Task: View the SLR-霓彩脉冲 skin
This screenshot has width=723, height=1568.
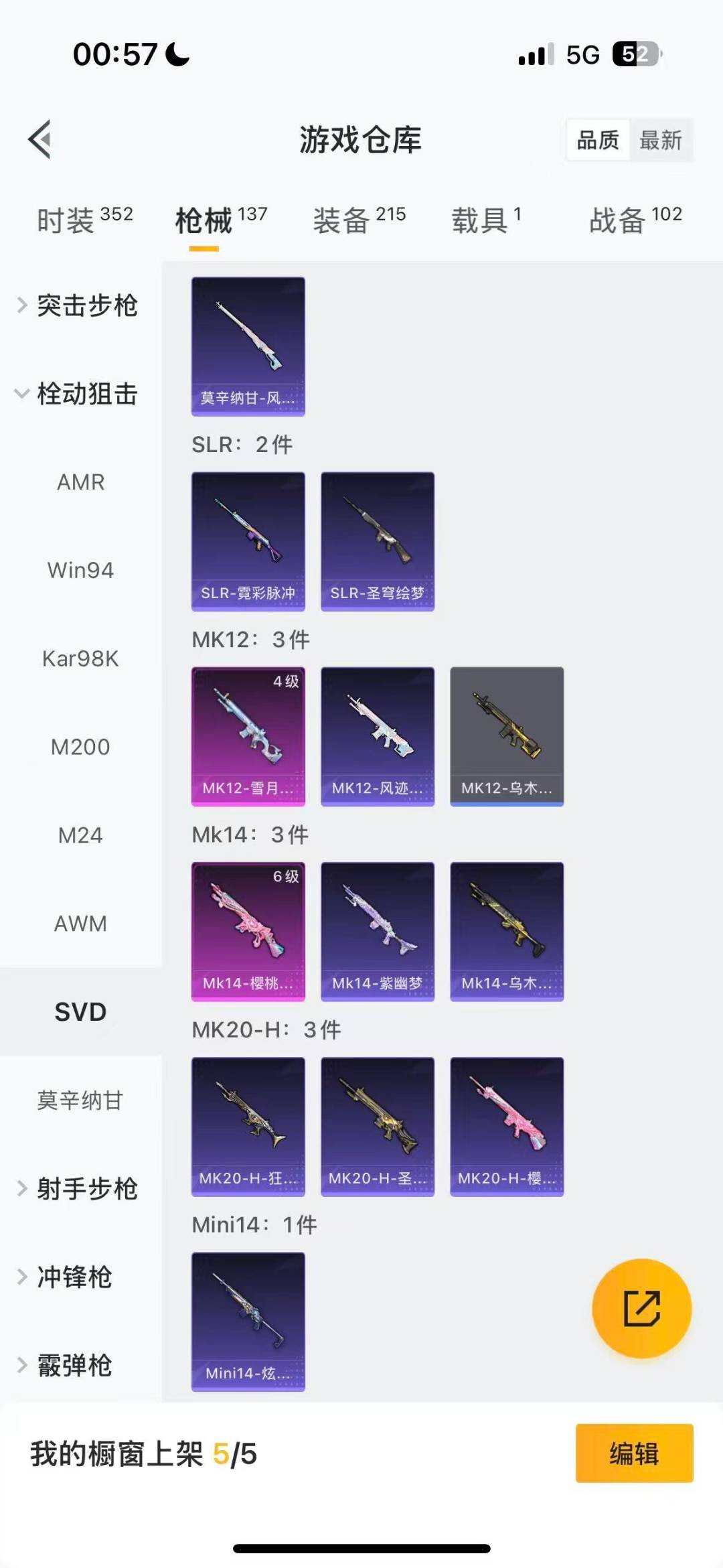Action: 248,541
